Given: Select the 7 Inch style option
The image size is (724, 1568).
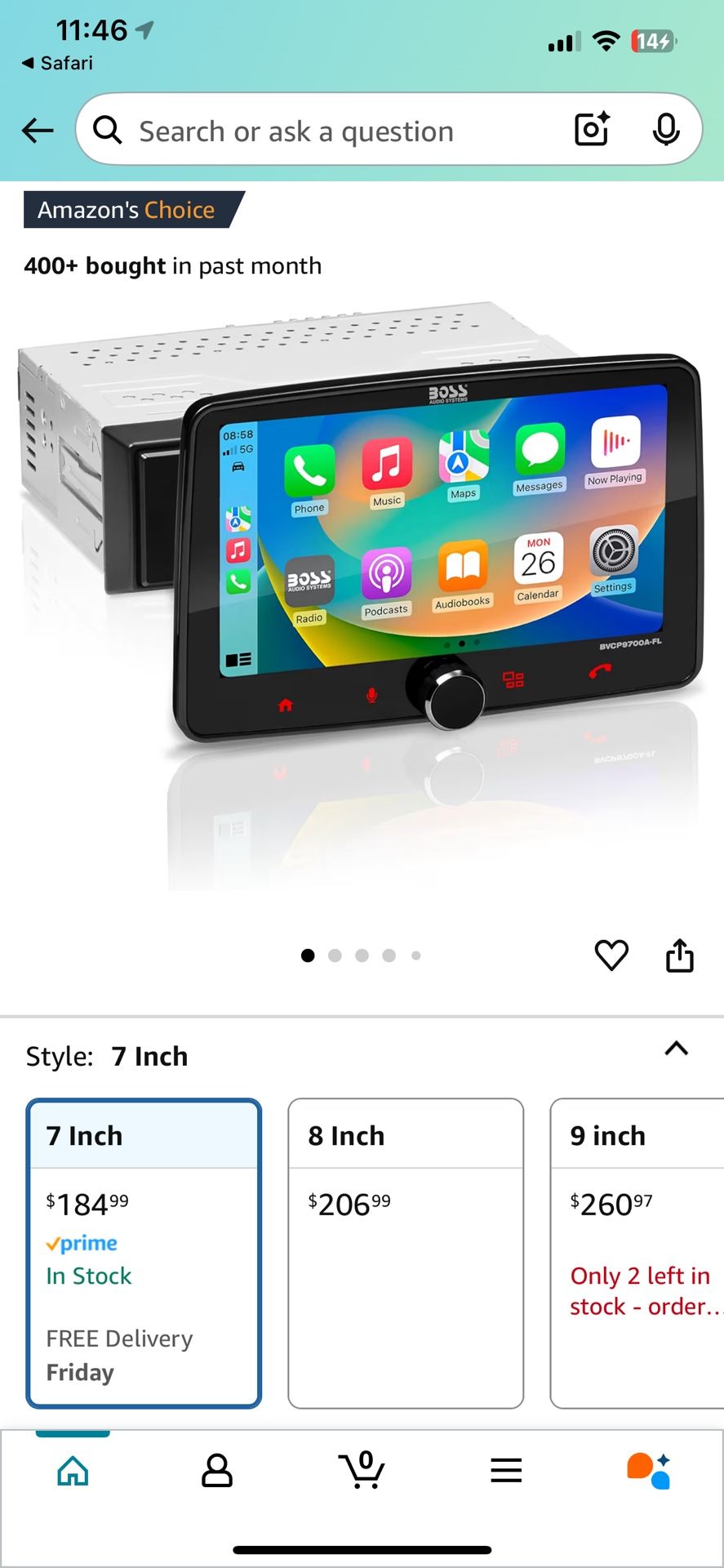Looking at the screenshot, I should tap(144, 1253).
